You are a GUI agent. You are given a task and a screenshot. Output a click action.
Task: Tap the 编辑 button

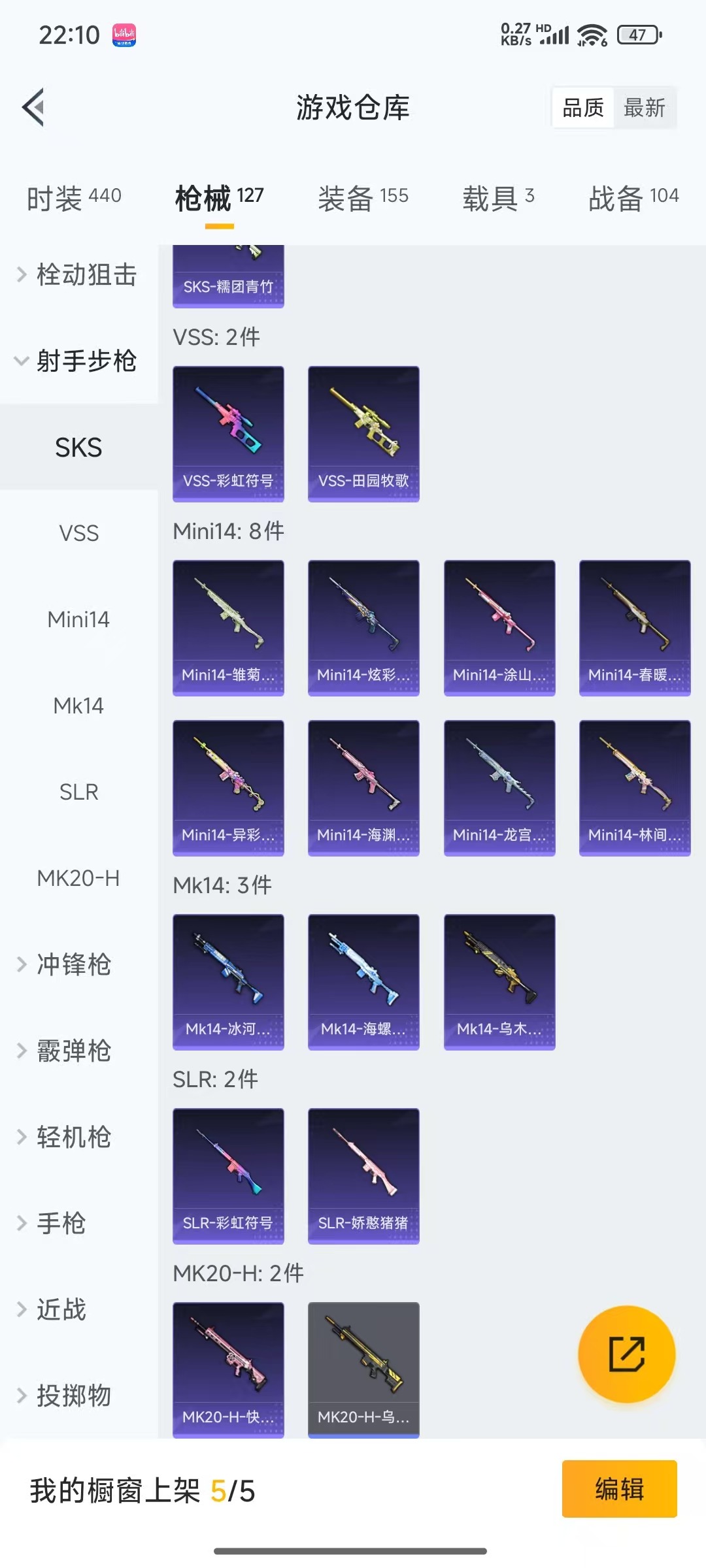[x=619, y=1489]
